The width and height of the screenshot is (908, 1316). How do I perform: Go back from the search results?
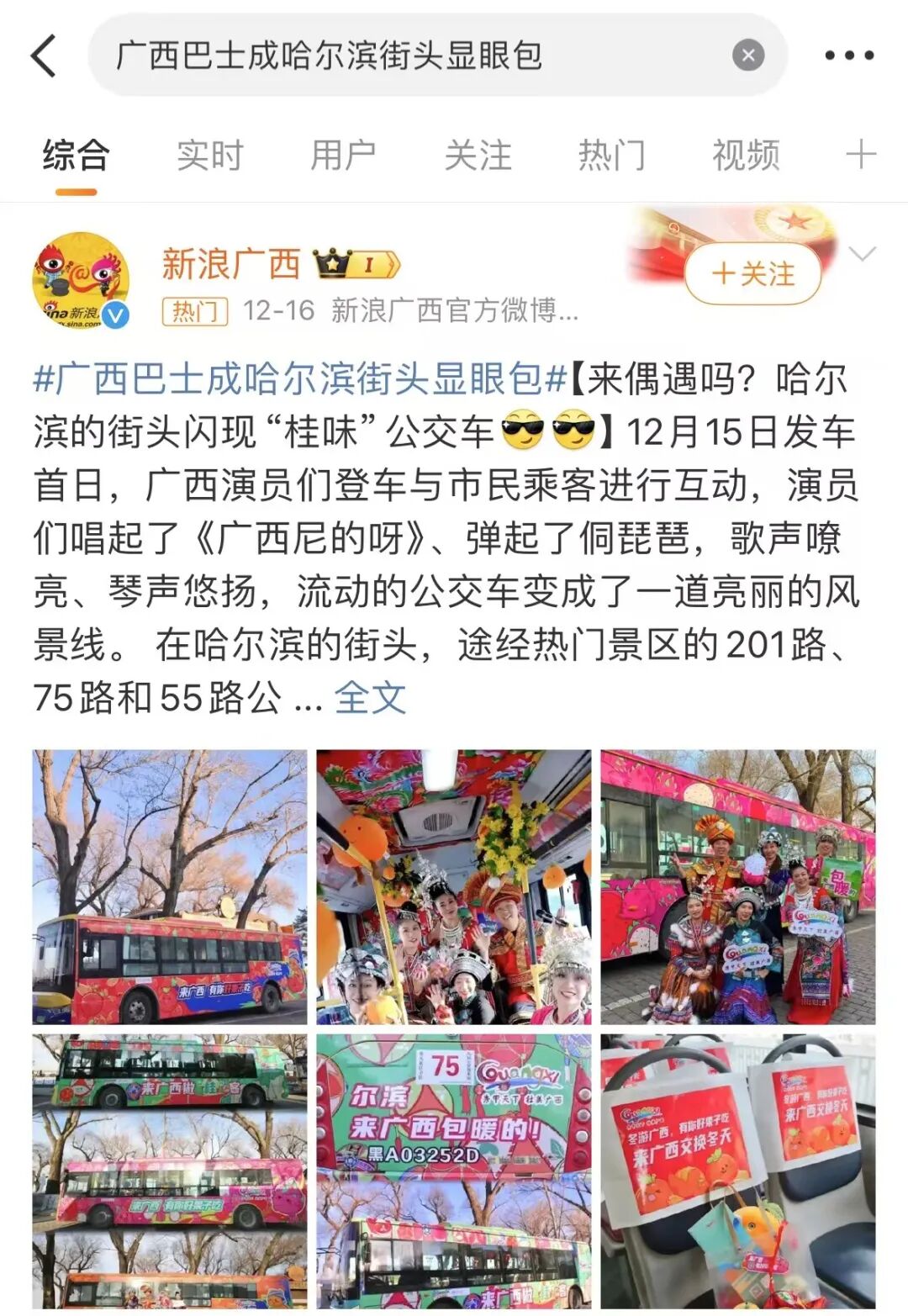point(44,56)
